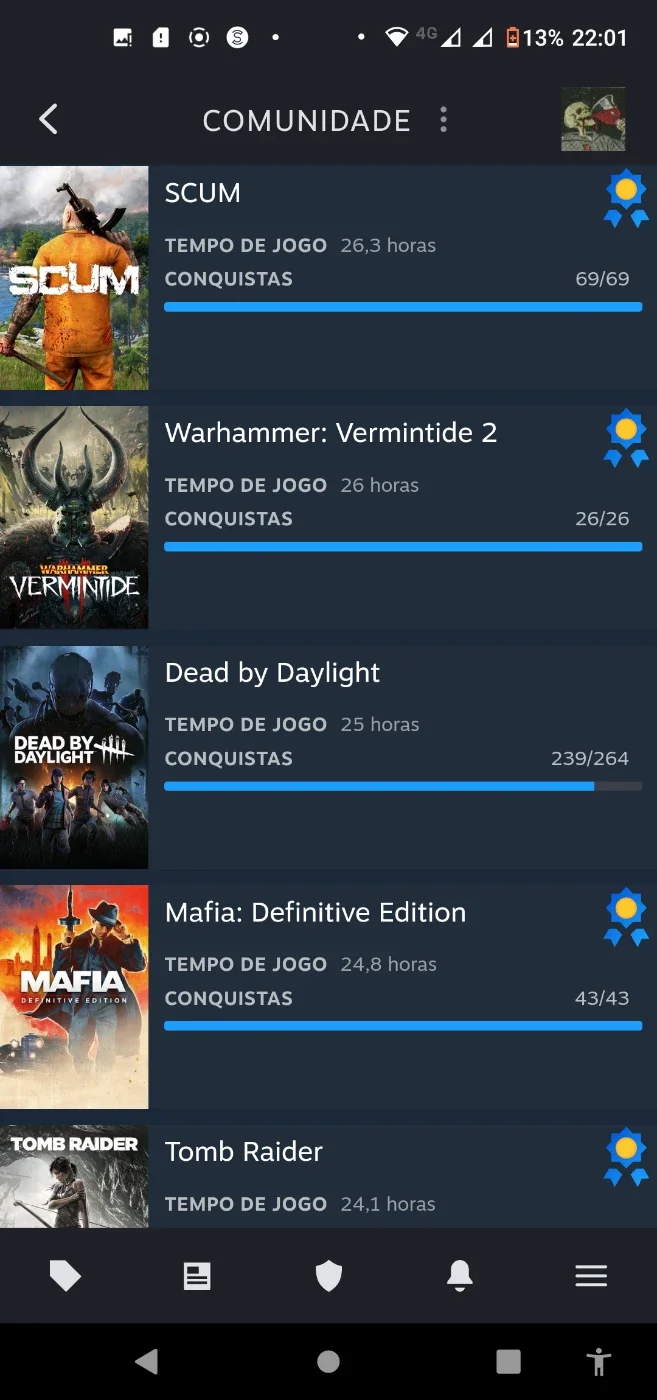Open the Steam Guard shield tab
657x1400 pixels.
(329, 1276)
